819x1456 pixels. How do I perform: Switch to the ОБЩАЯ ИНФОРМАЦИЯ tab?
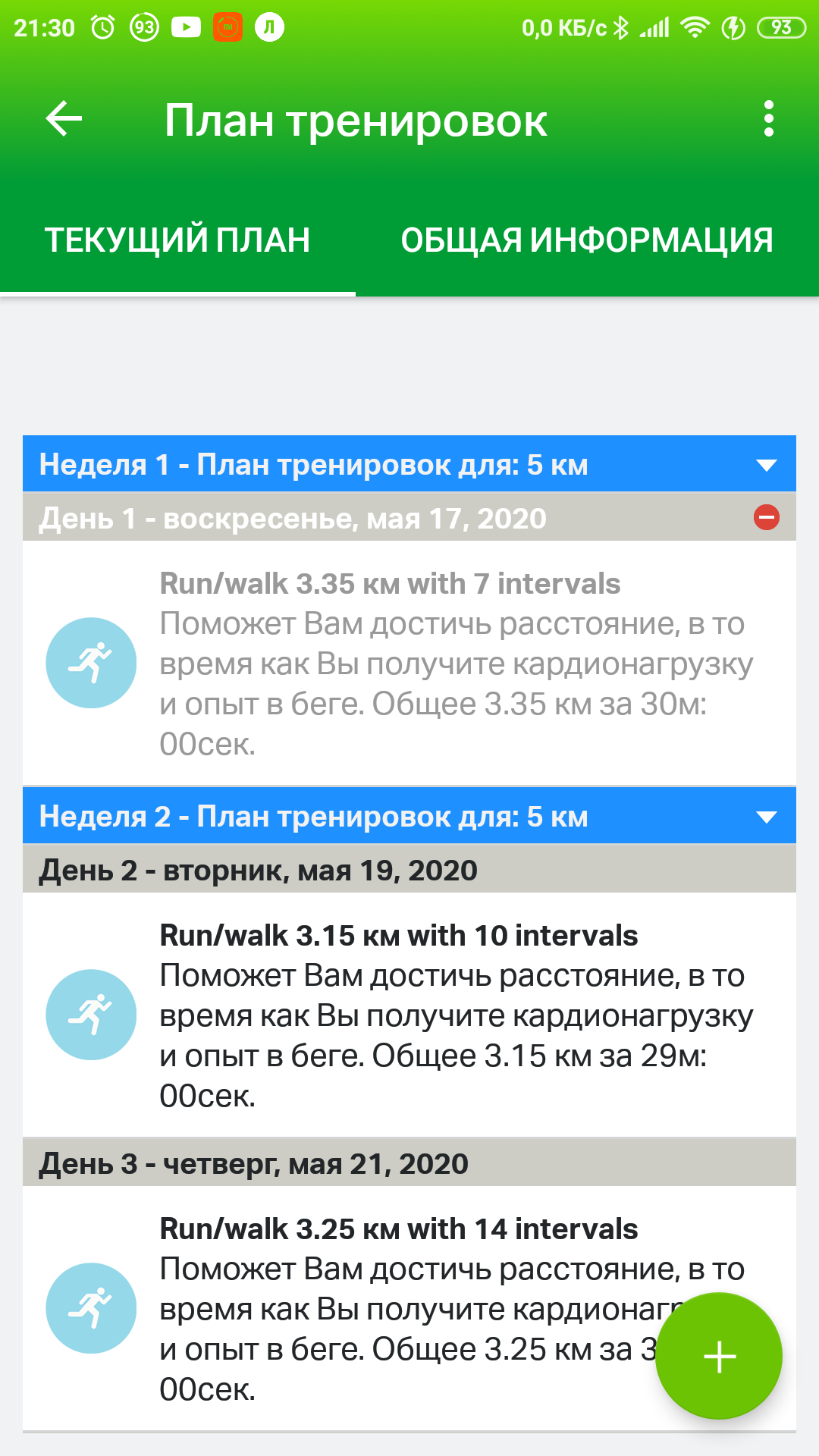click(587, 240)
